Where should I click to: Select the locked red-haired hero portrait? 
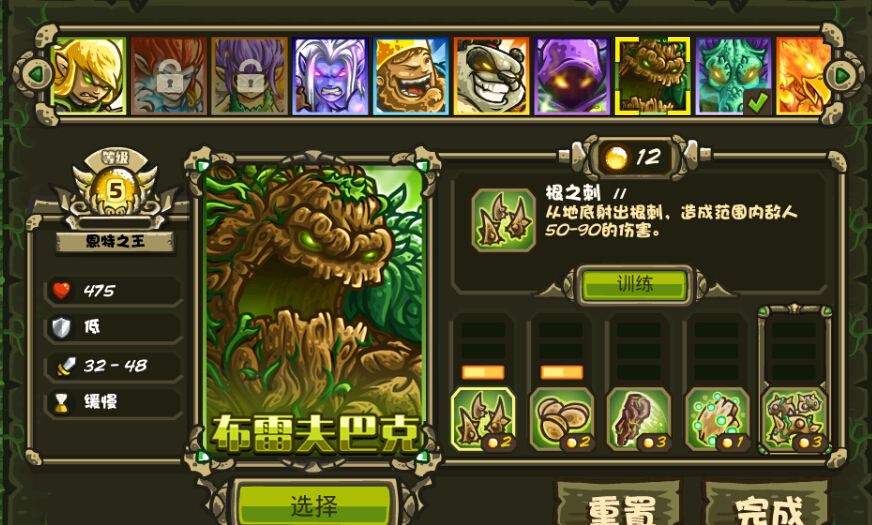[x=169, y=75]
